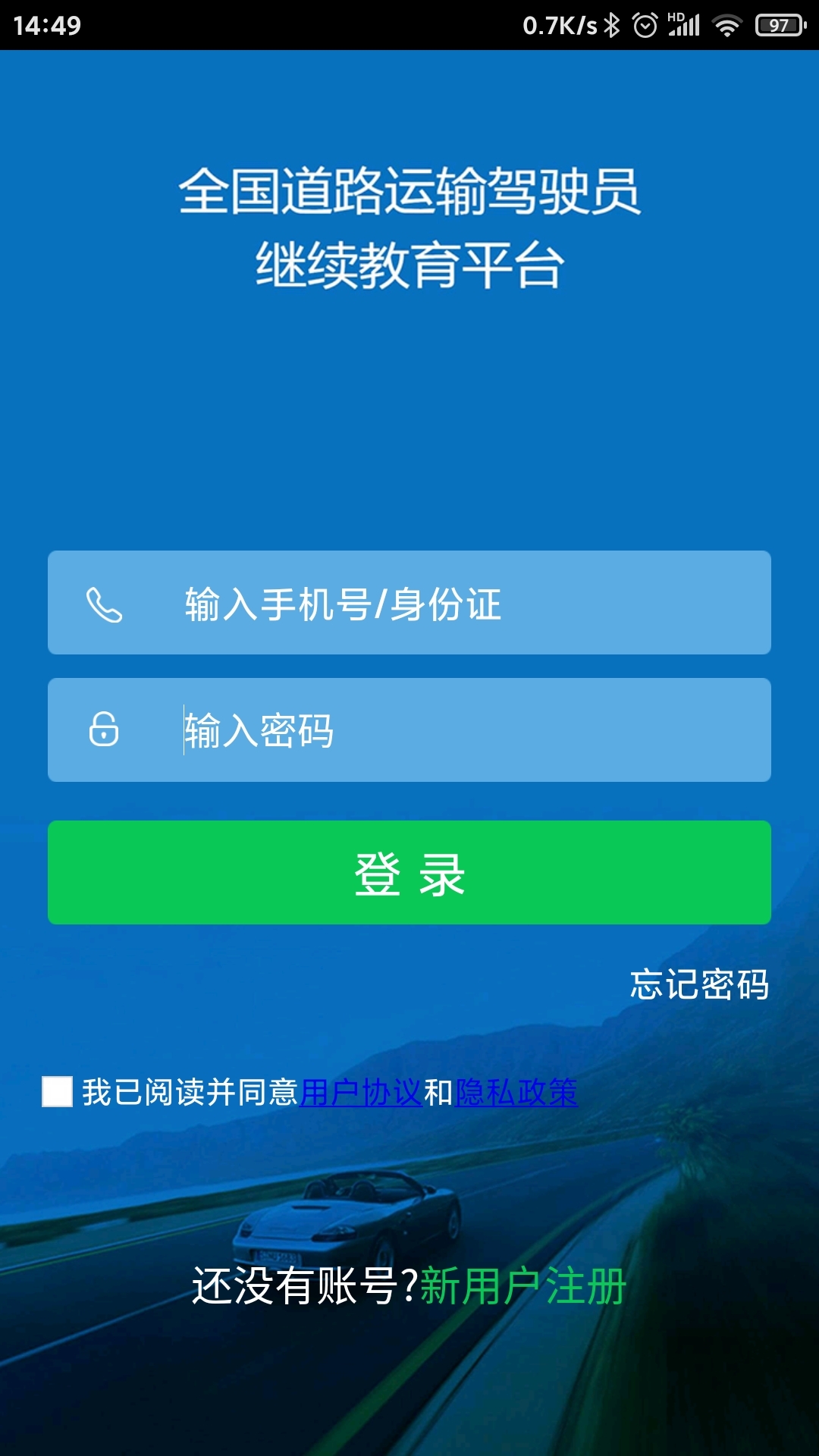Screen dimensions: 819x1456
Task: Click the Wi-Fi icon in status bar
Action: click(x=726, y=25)
